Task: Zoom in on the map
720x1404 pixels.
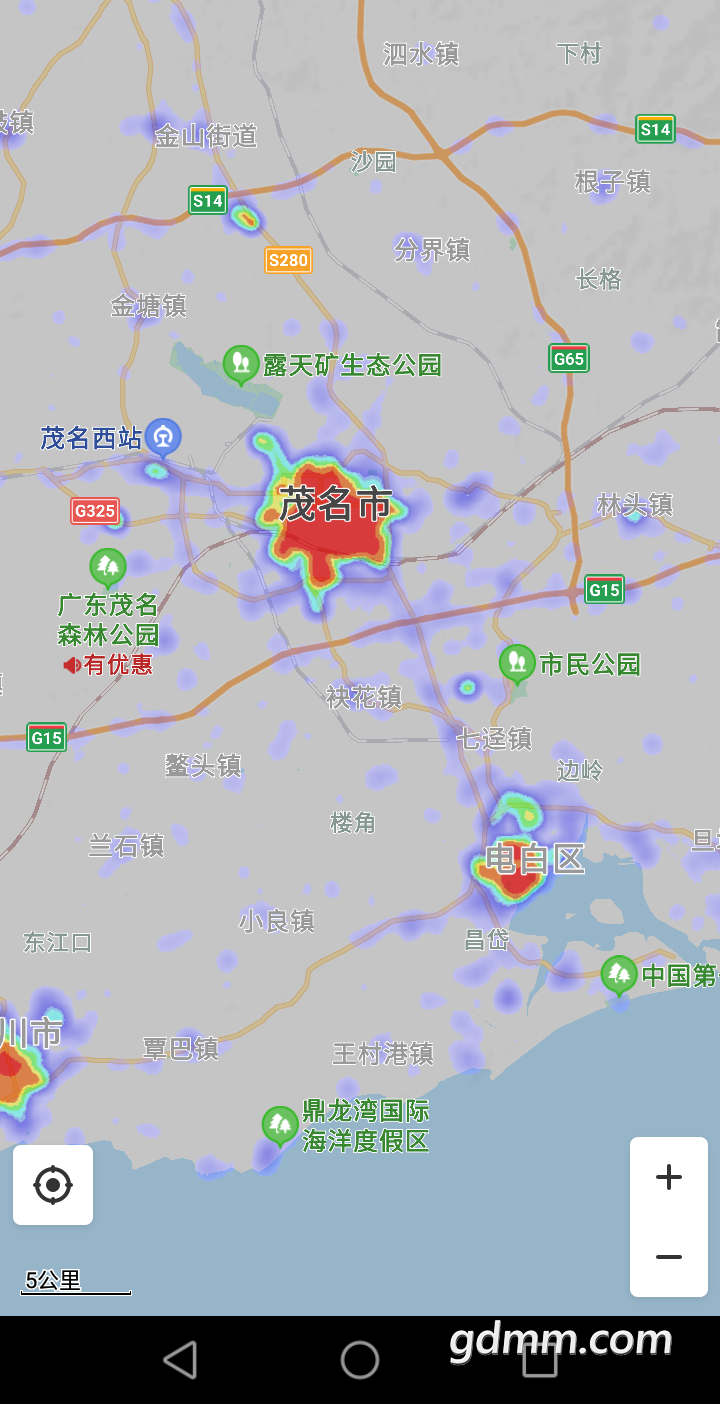Action: click(669, 1177)
